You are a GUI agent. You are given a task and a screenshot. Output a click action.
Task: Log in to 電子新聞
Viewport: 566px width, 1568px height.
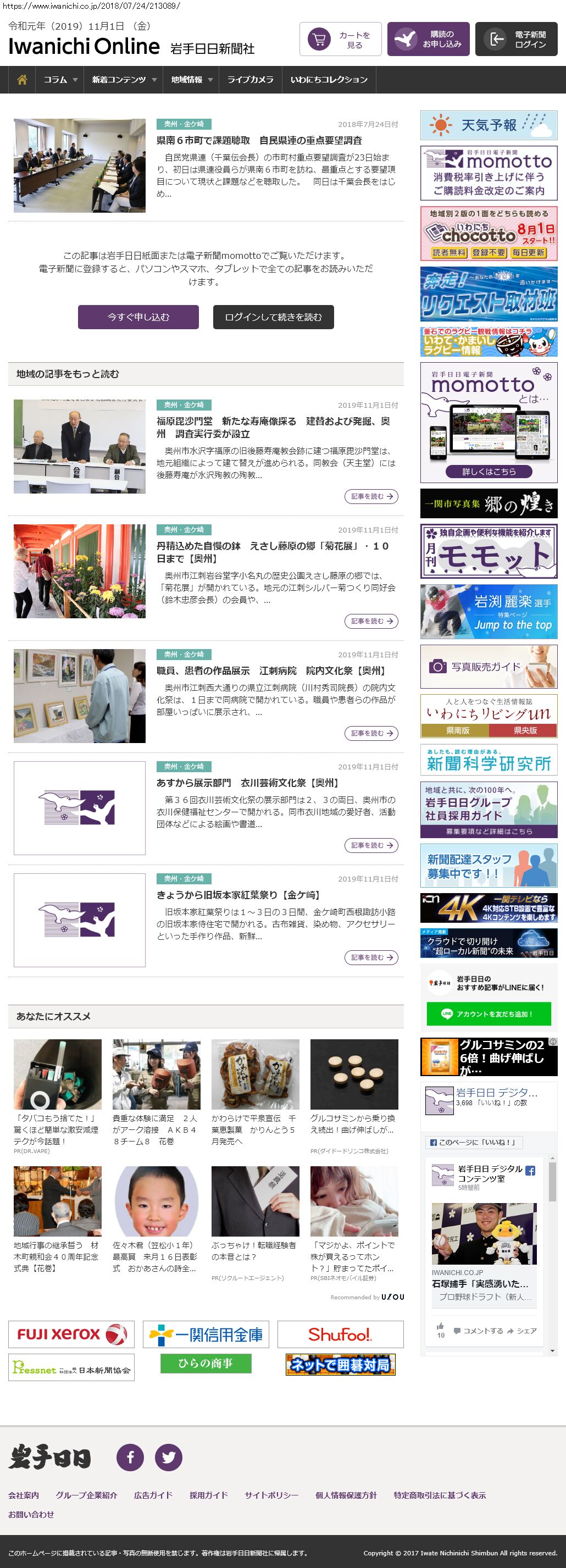[x=516, y=40]
